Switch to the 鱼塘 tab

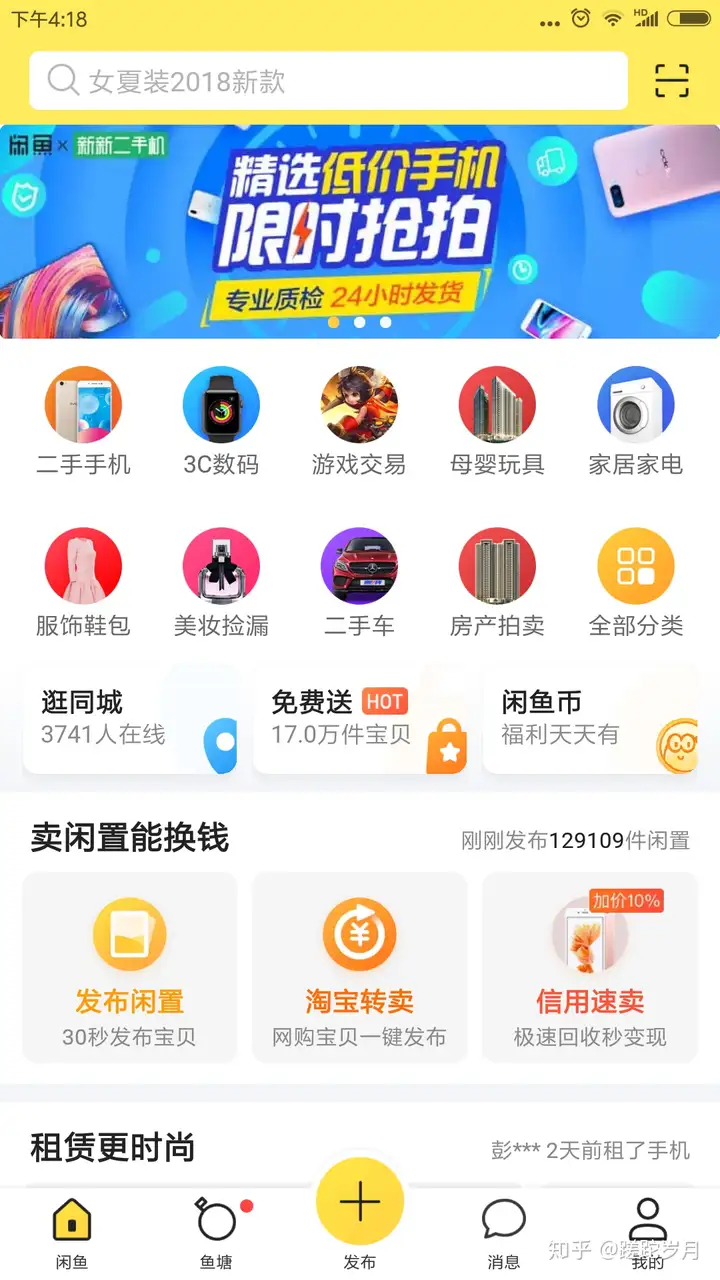(217, 1232)
